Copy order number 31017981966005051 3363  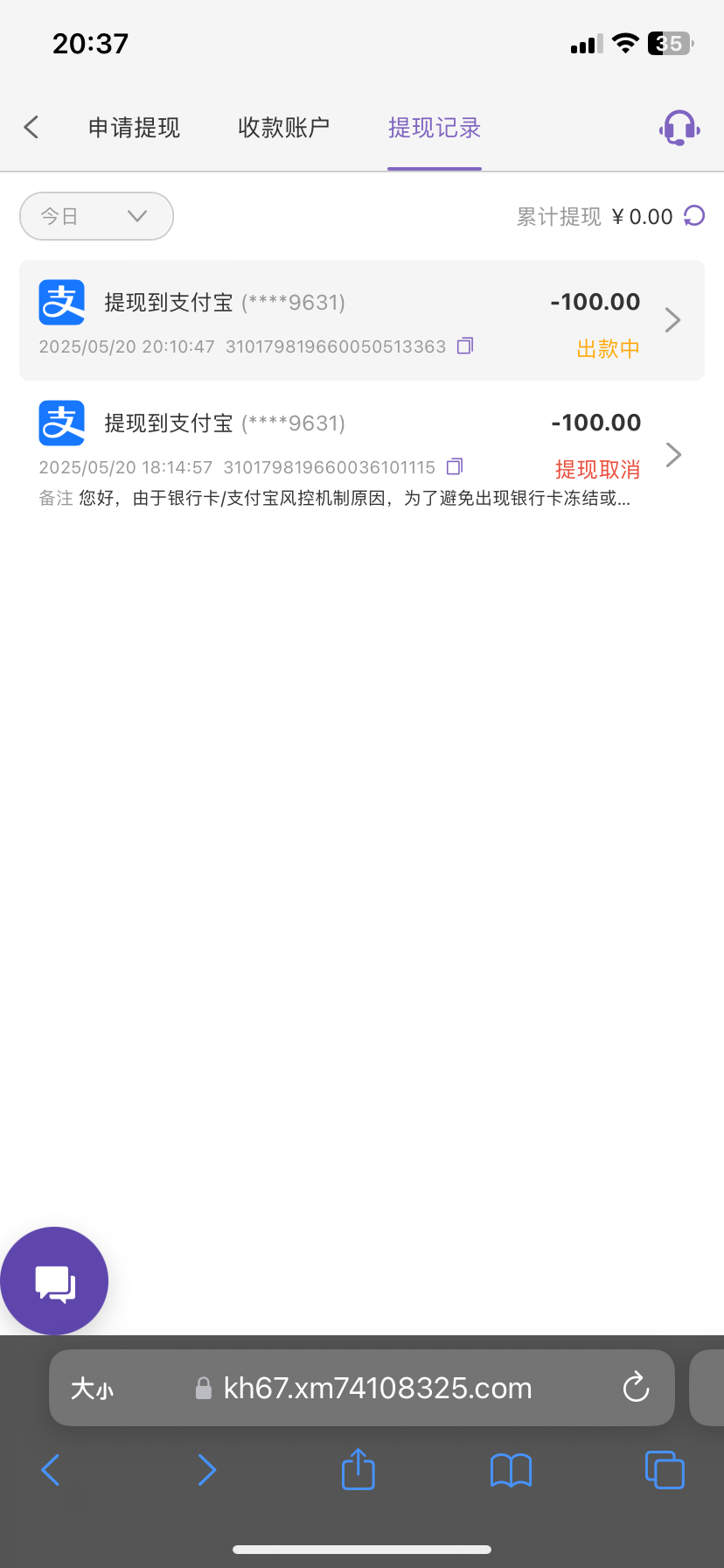[x=465, y=346]
